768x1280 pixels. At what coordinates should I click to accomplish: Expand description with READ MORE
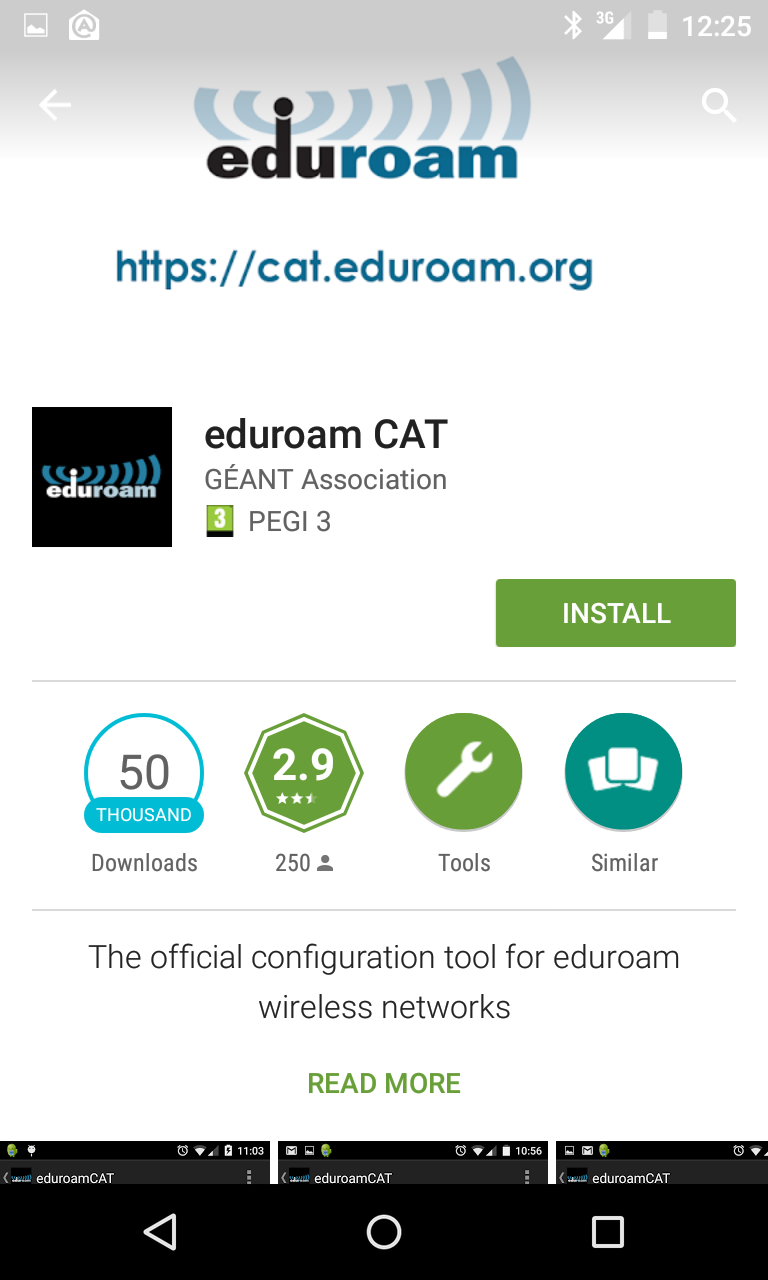coord(384,1083)
